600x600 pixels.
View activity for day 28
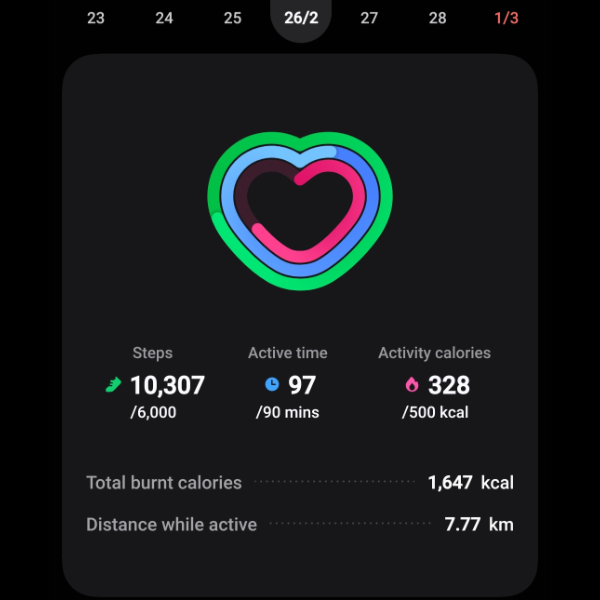point(438,18)
